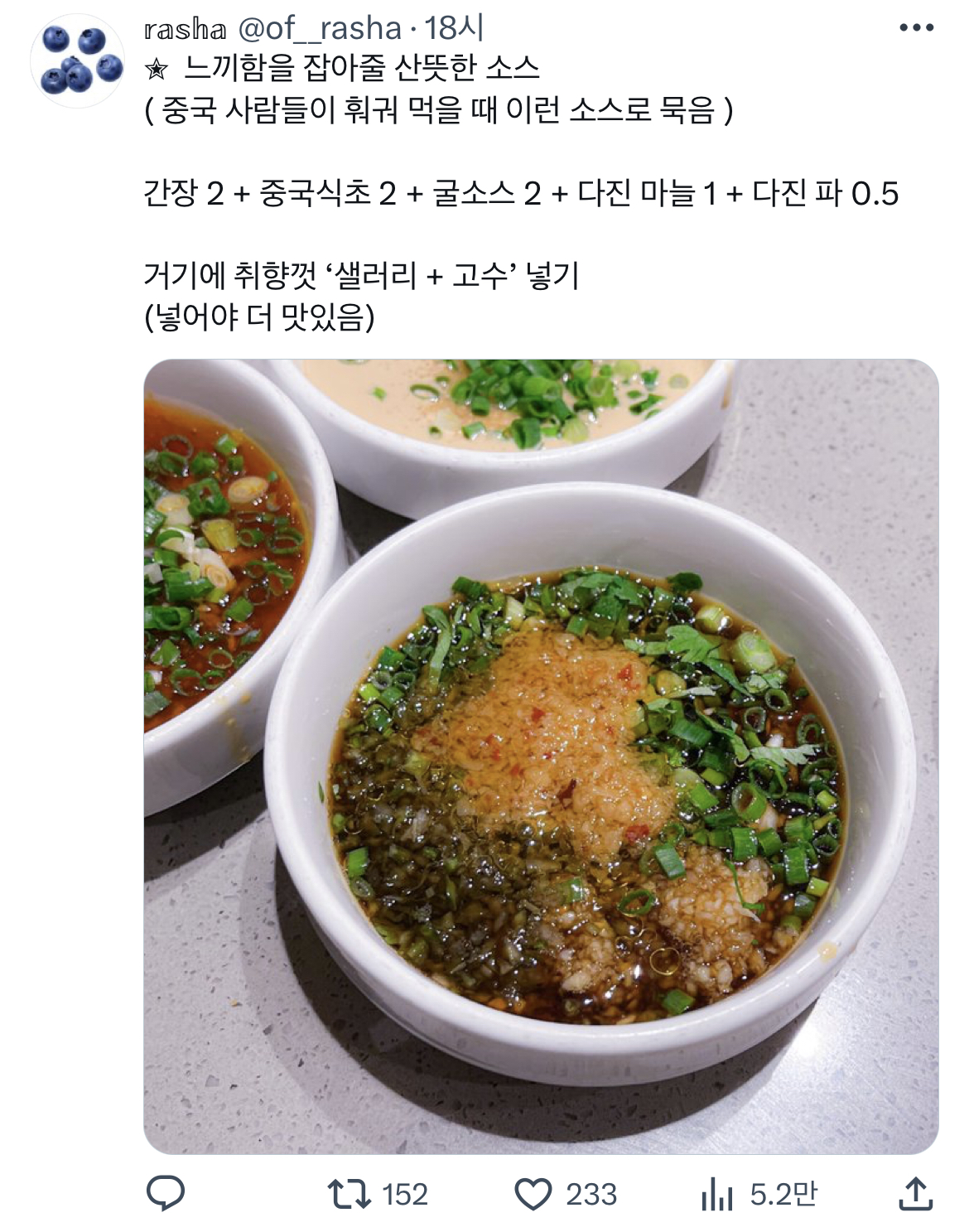Open rasha's blueberry profile picture

tap(77, 60)
